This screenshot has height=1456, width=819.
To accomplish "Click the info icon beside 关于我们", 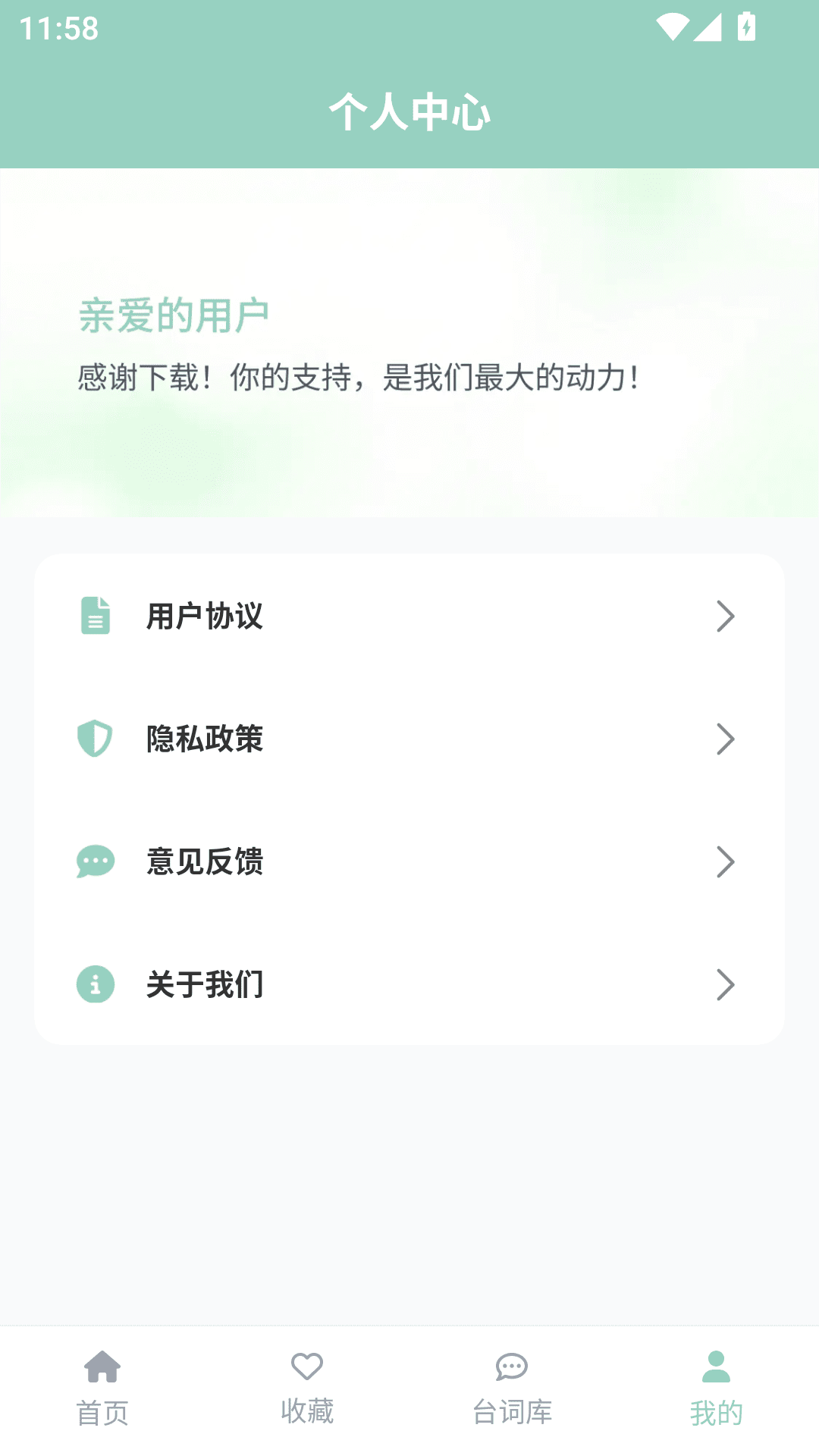I will tap(94, 984).
